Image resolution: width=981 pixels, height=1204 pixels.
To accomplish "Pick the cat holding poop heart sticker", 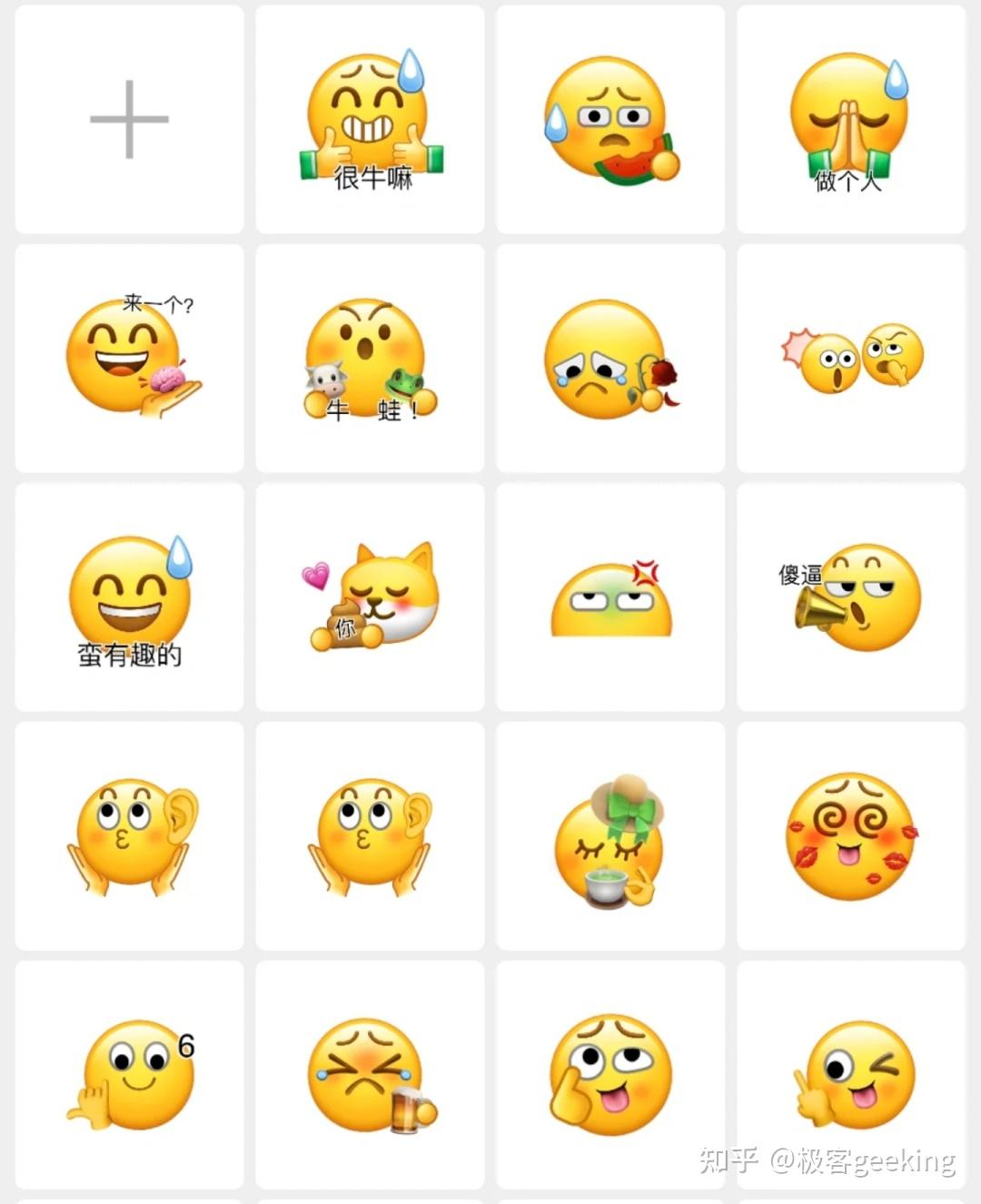I will (369, 597).
